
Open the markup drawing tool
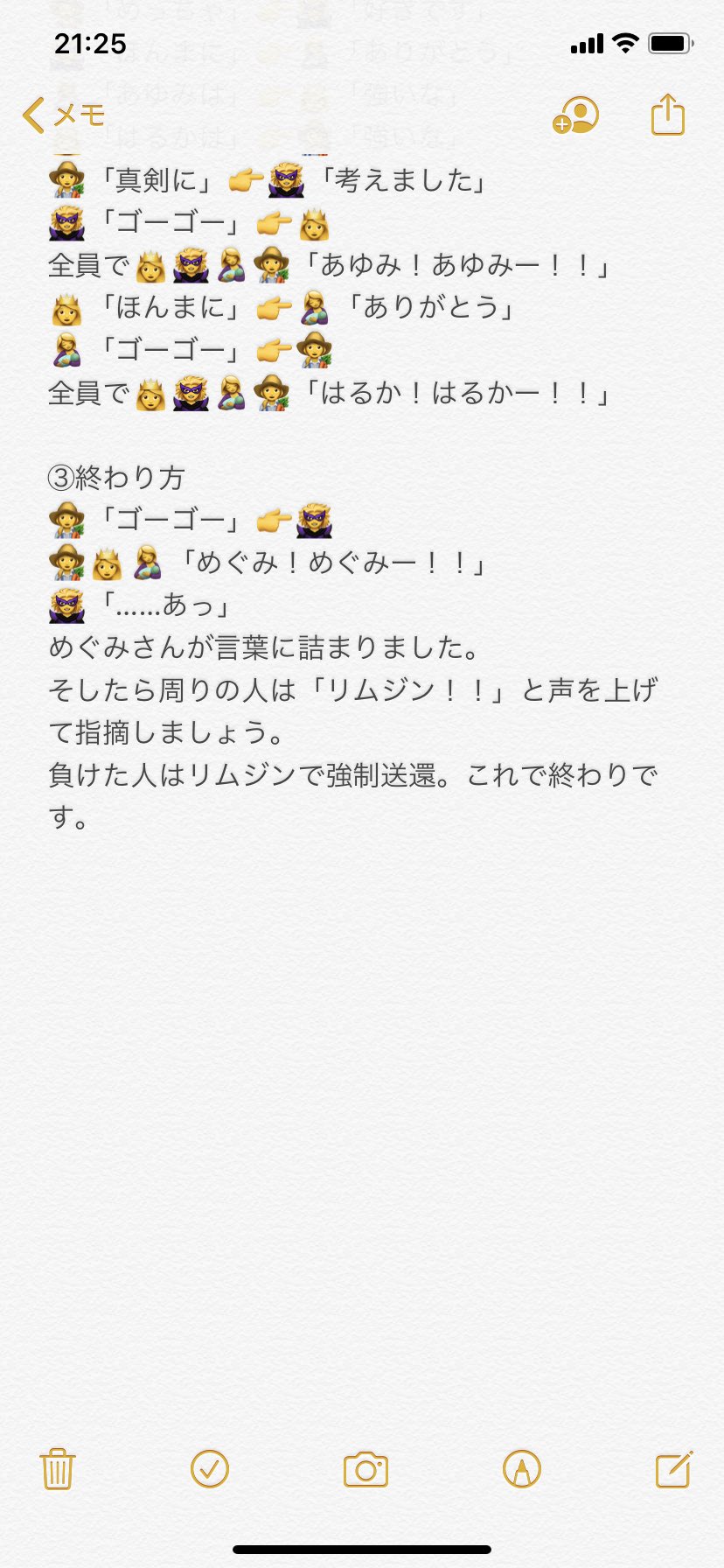(522, 1469)
